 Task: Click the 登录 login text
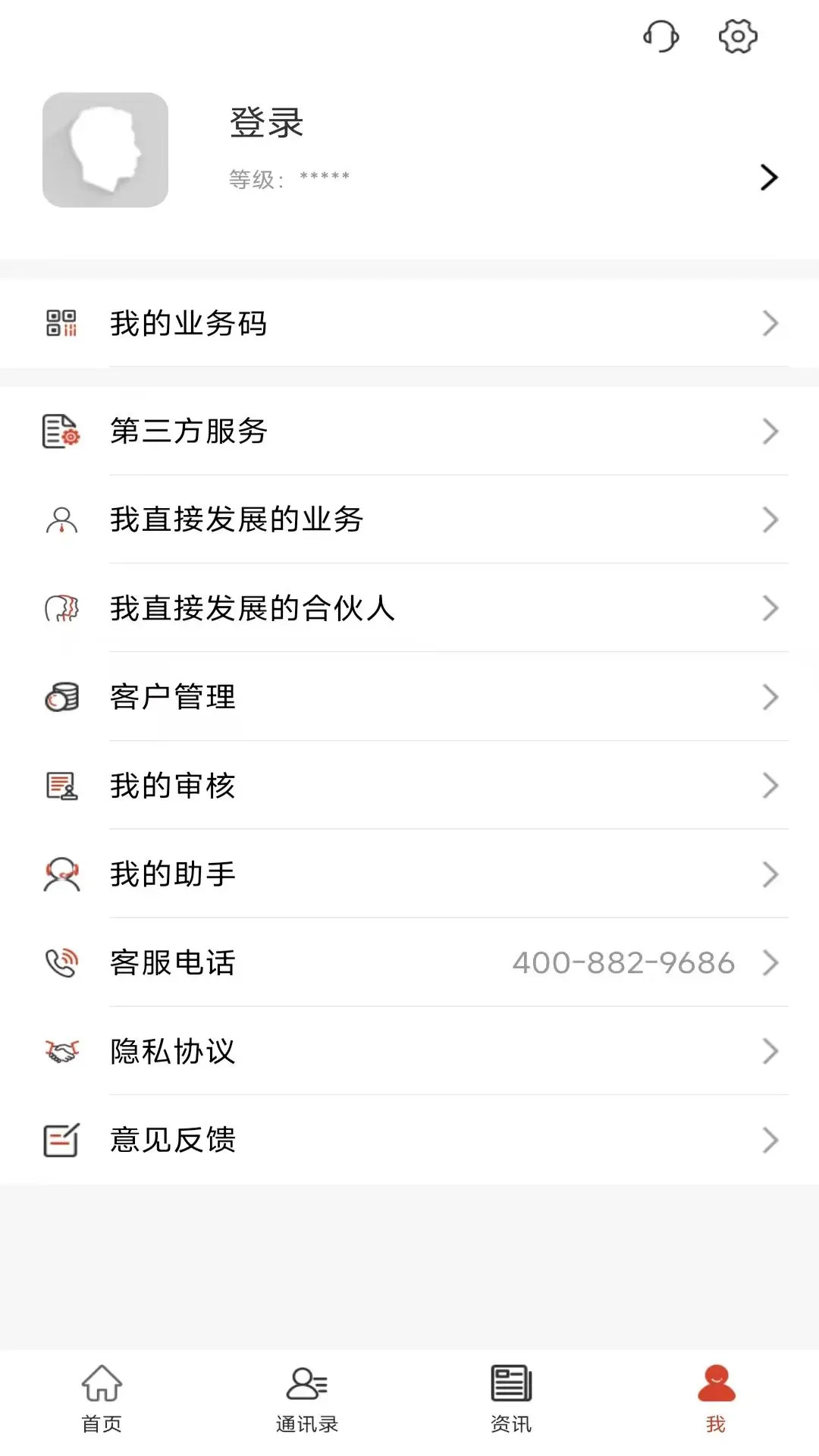click(267, 123)
